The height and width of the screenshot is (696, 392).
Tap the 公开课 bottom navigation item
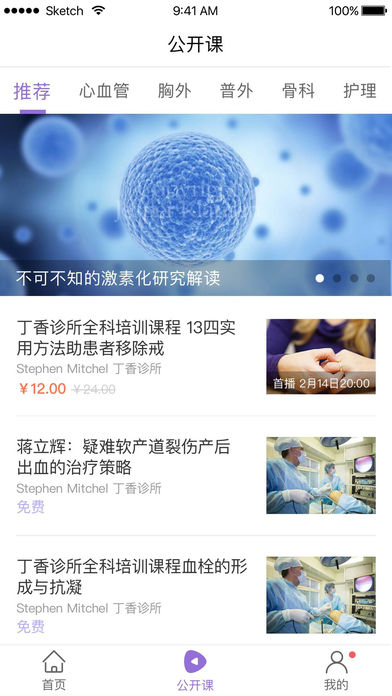pos(195,670)
